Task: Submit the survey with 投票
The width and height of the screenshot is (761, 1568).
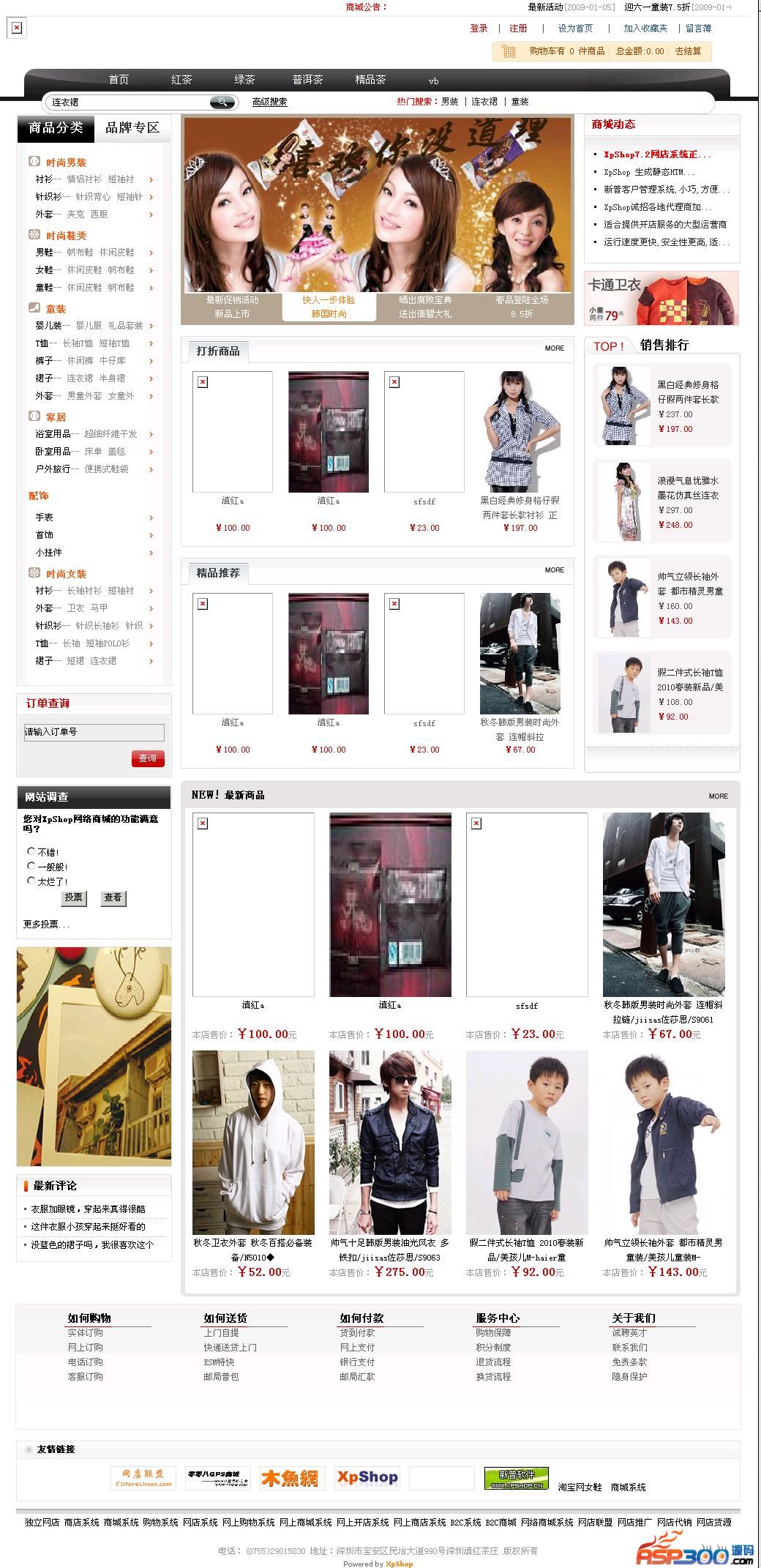Action: (73, 897)
